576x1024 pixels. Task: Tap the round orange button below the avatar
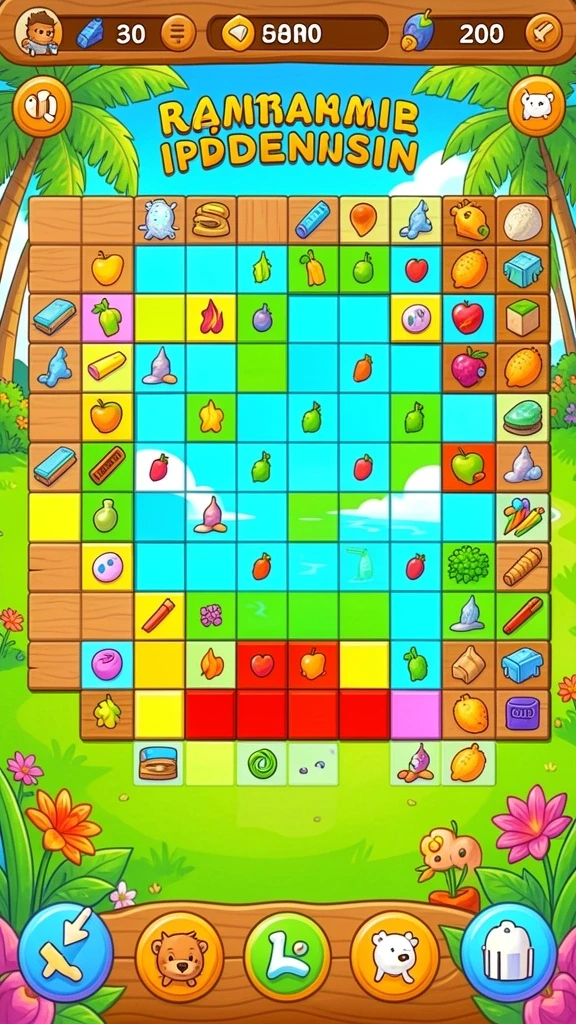pyautogui.click(x=42, y=106)
